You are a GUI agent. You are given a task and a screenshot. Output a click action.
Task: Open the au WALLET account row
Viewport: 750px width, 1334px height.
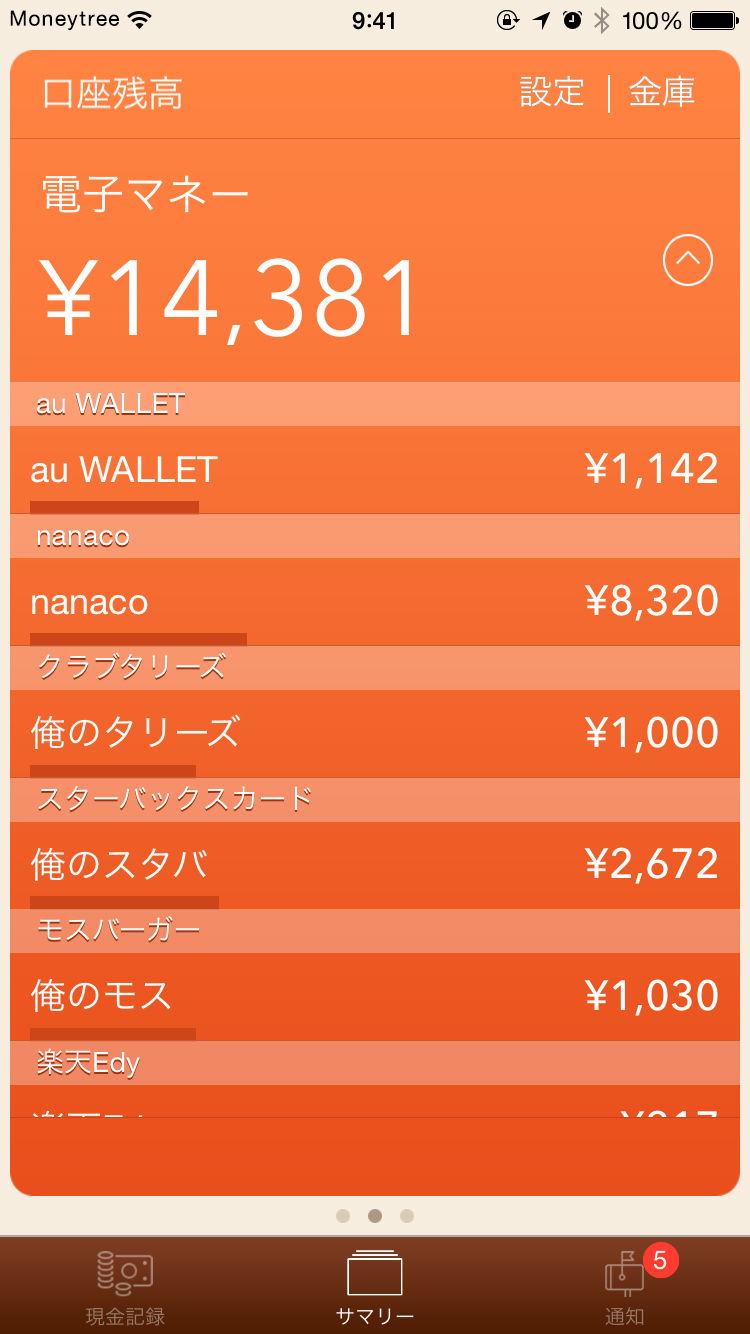pyautogui.click(x=375, y=470)
